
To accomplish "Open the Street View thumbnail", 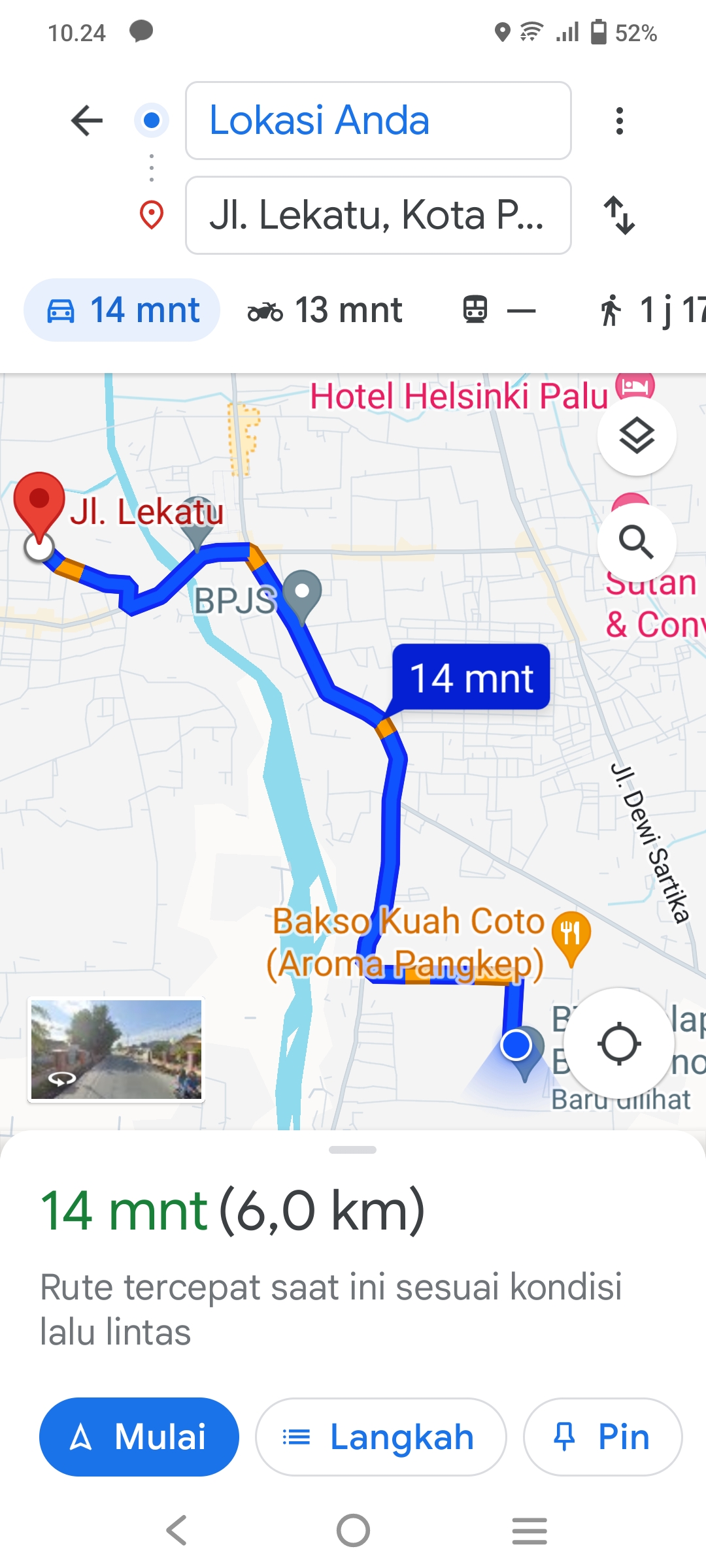I will click(x=116, y=1049).
